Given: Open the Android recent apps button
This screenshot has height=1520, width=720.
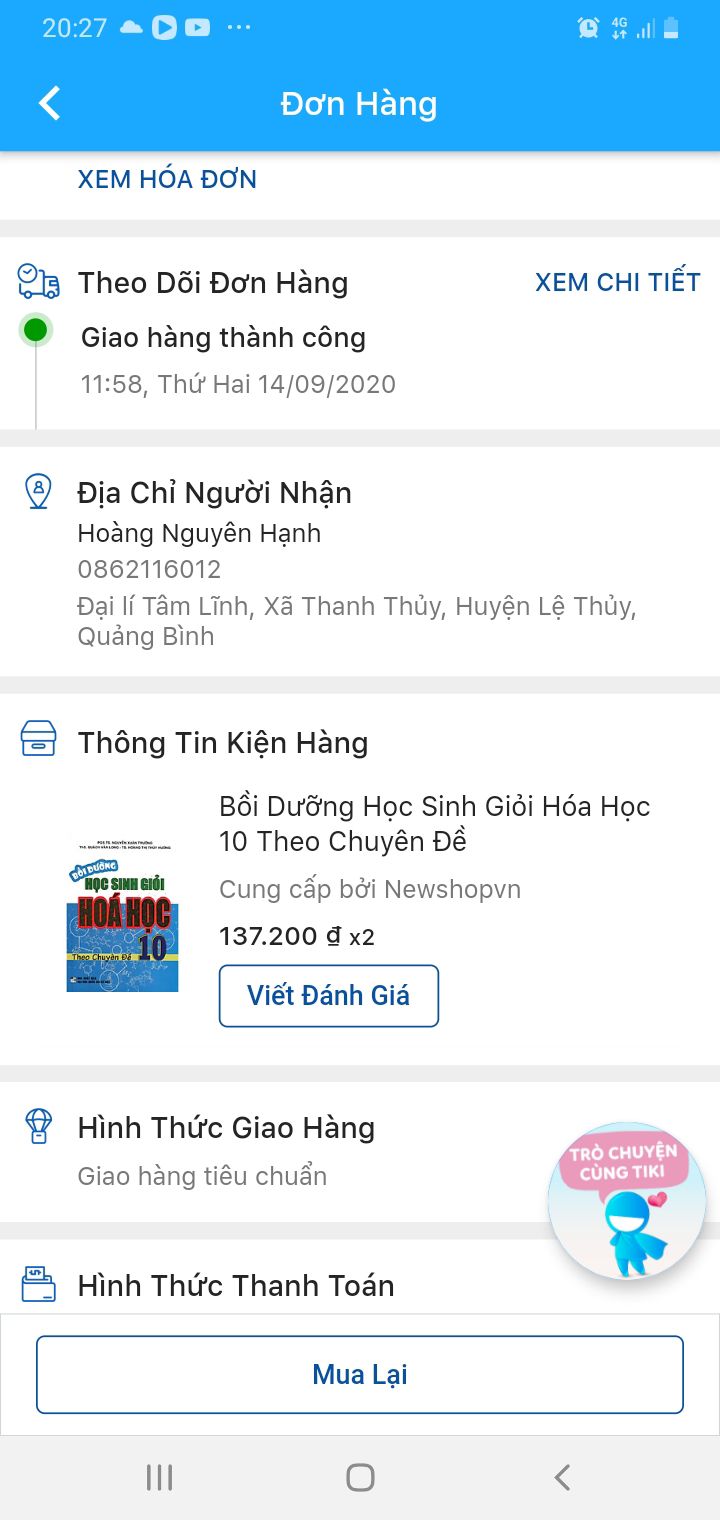Looking at the screenshot, I should pos(159,1475).
